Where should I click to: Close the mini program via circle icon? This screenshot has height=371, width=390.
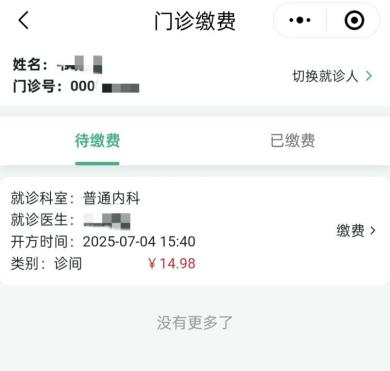354,20
